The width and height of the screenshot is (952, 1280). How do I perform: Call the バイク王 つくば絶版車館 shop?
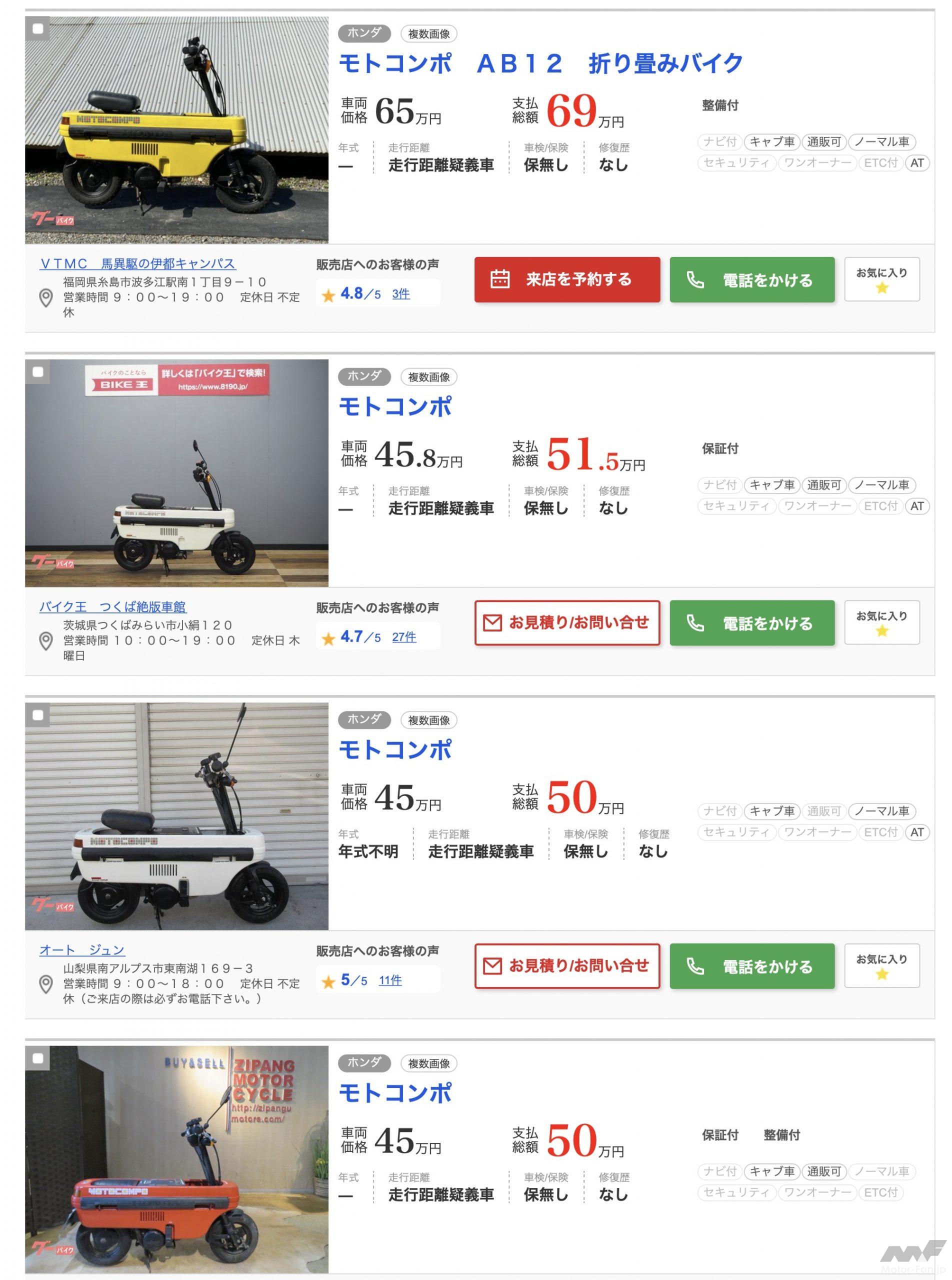(751, 622)
